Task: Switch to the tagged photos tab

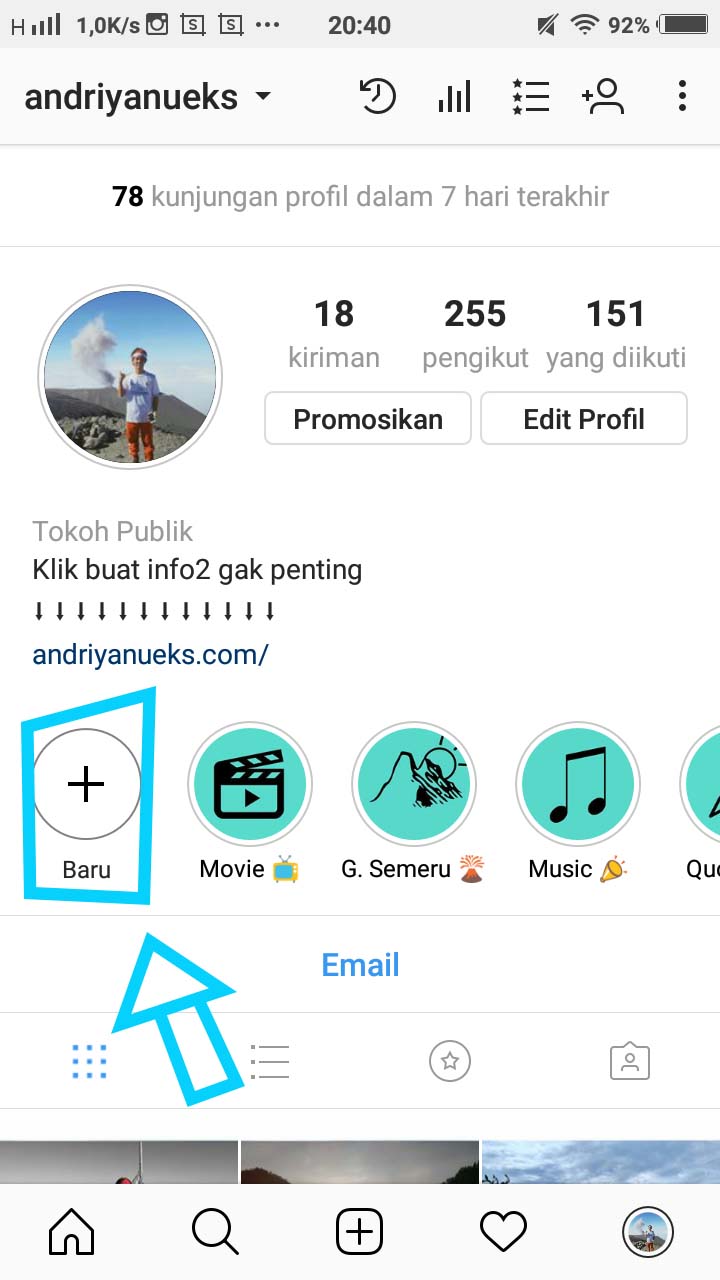Action: pos(629,1060)
